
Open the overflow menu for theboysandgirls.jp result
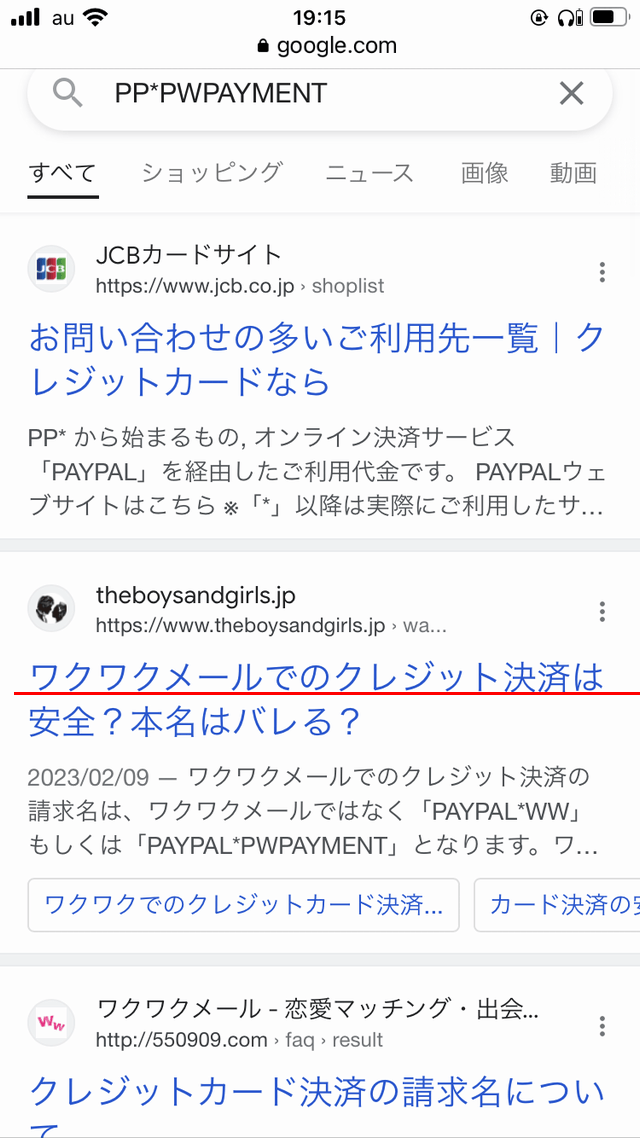pos(602,611)
